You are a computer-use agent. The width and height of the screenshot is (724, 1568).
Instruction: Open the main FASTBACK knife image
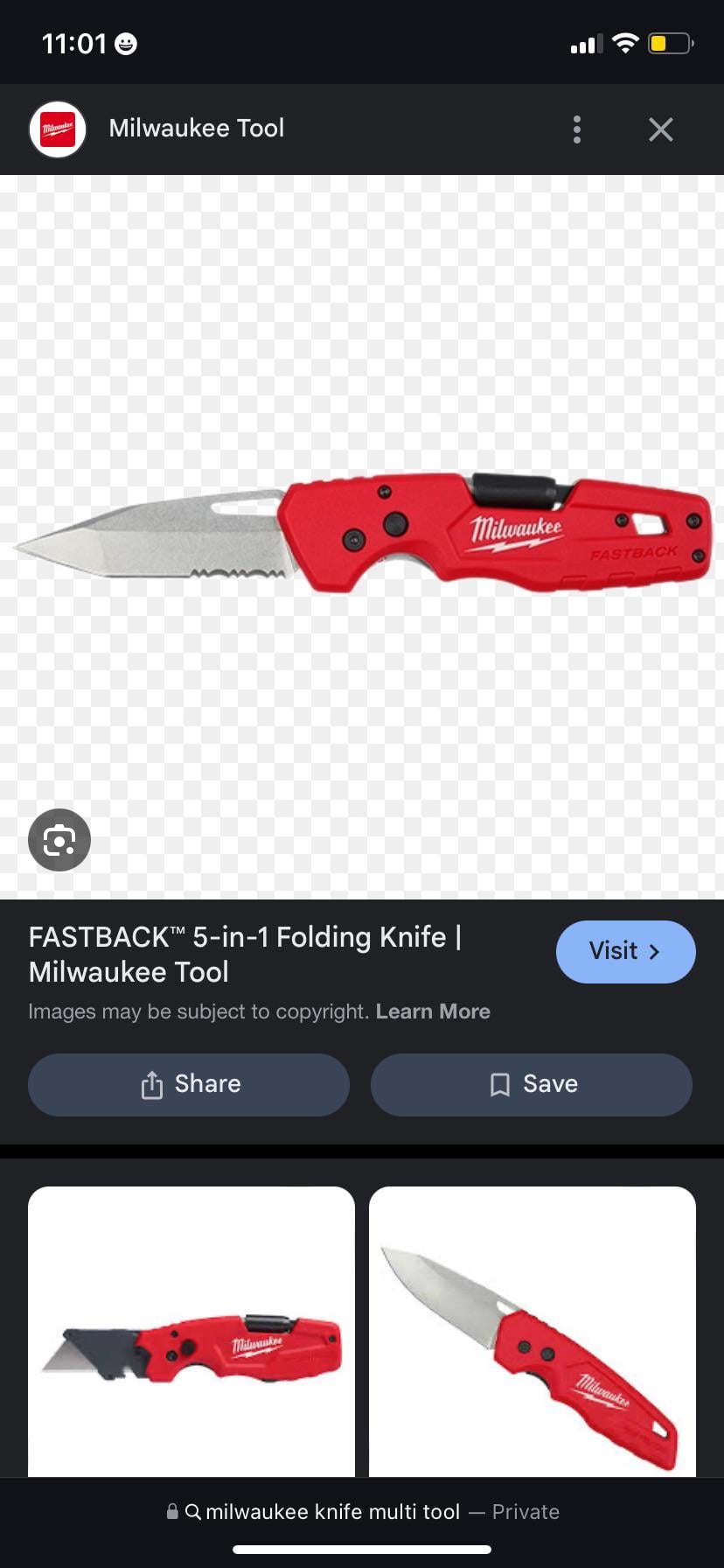[x=362, y=535]
